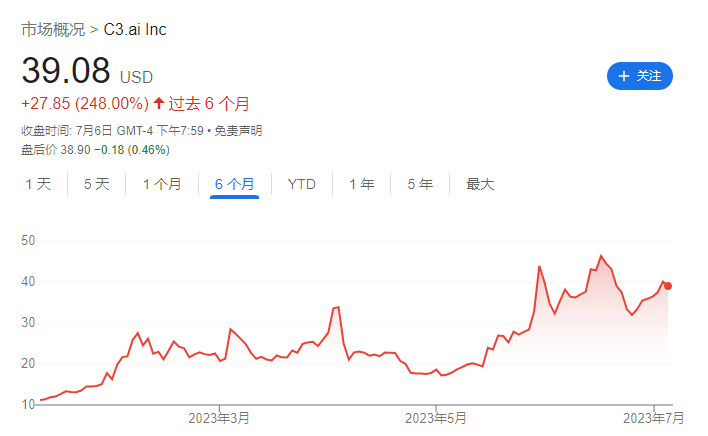
Task: Change chart range to 5 年
Action: (x=419, y=184)
